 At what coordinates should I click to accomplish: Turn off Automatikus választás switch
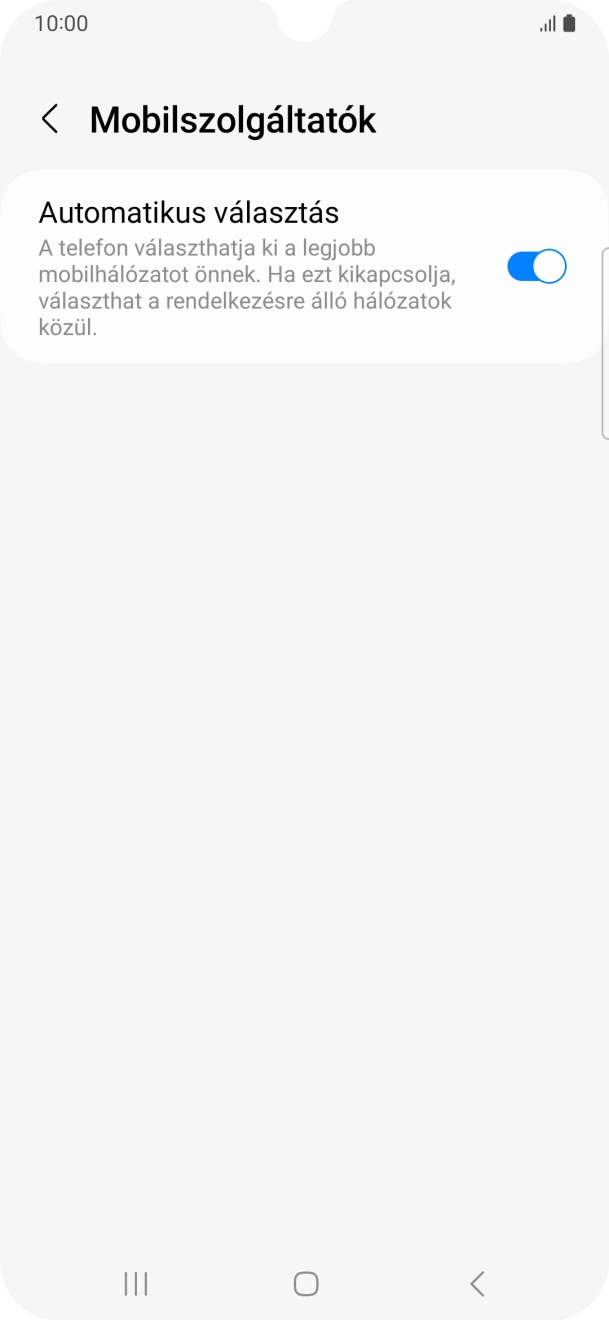point(536,266)
